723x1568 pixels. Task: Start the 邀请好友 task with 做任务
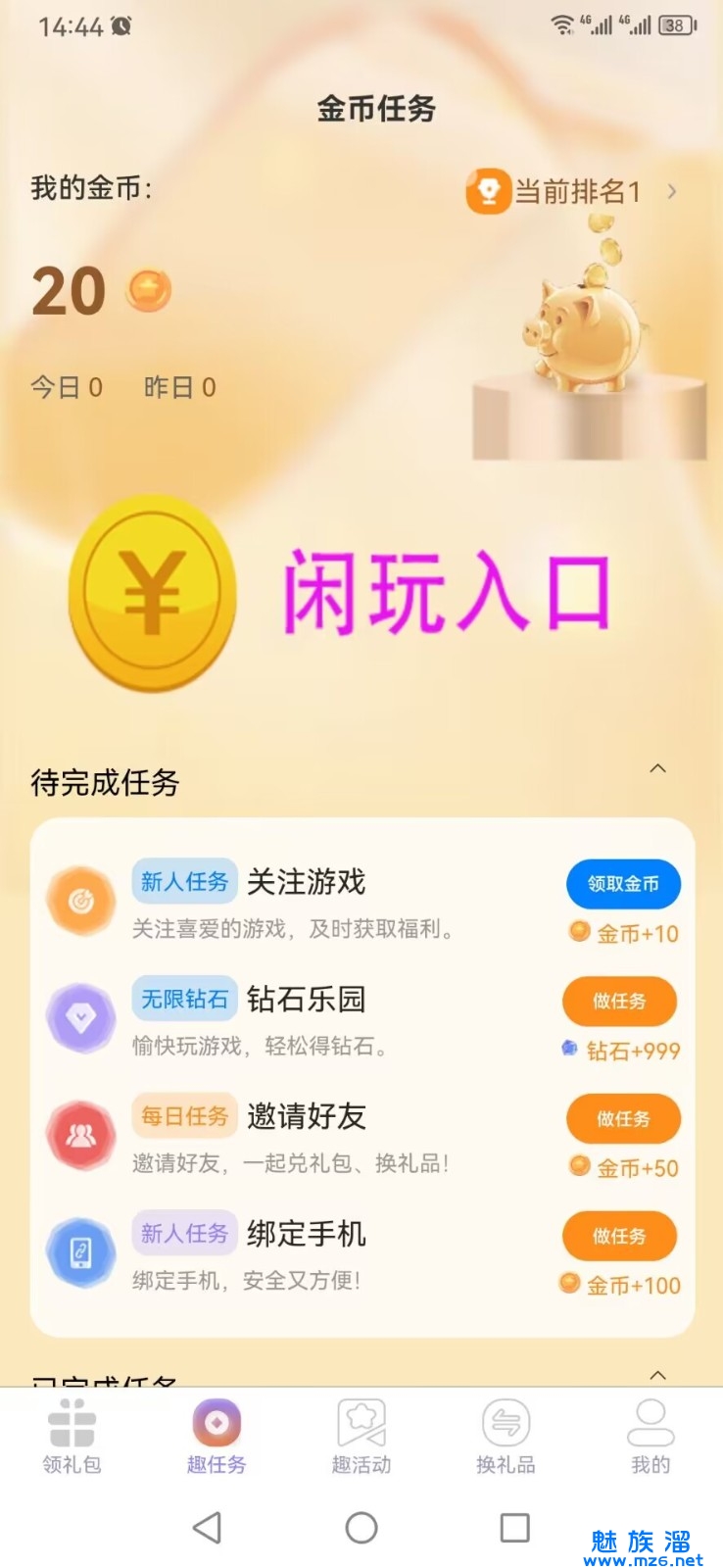[623, 1118]
